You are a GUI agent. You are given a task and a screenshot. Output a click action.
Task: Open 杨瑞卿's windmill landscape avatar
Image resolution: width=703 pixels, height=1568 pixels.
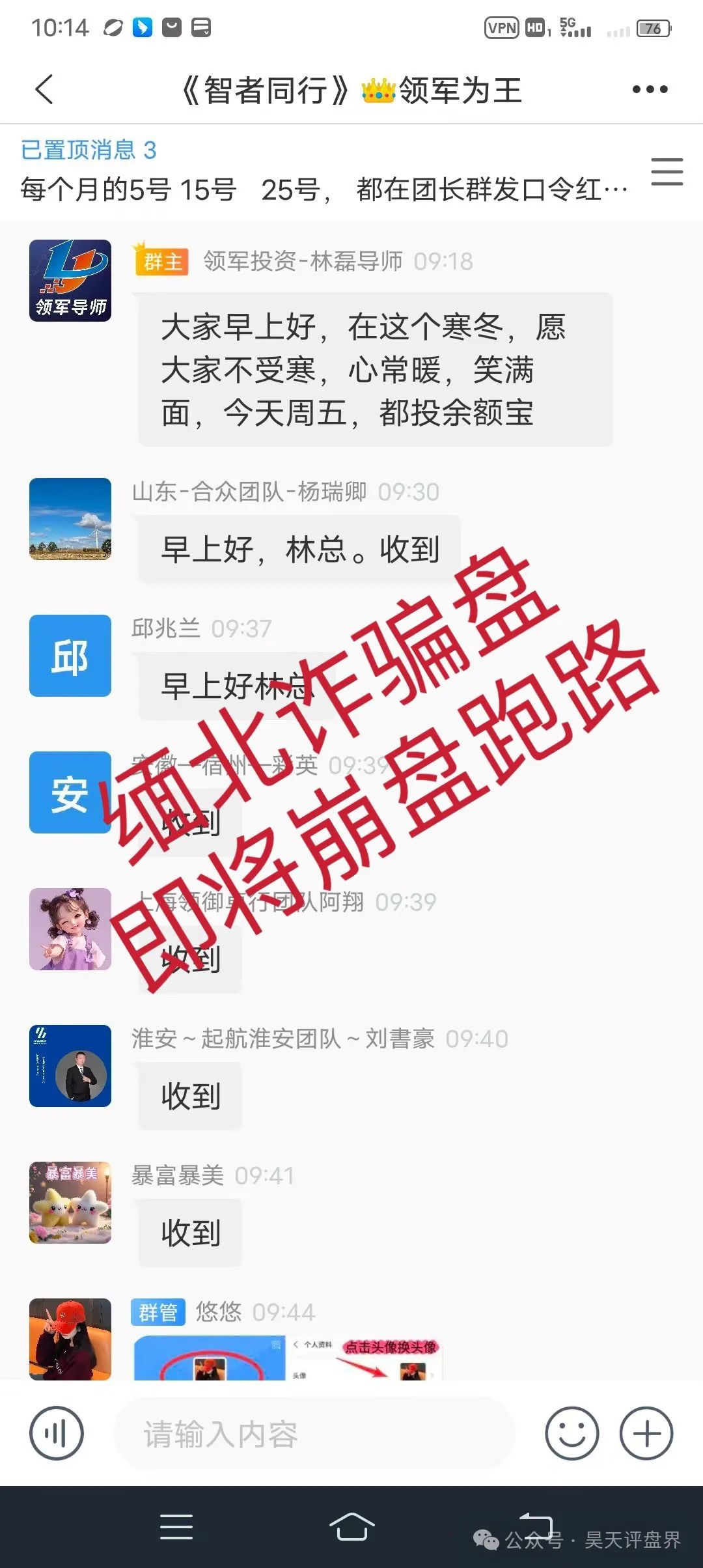tap(70, 519)
